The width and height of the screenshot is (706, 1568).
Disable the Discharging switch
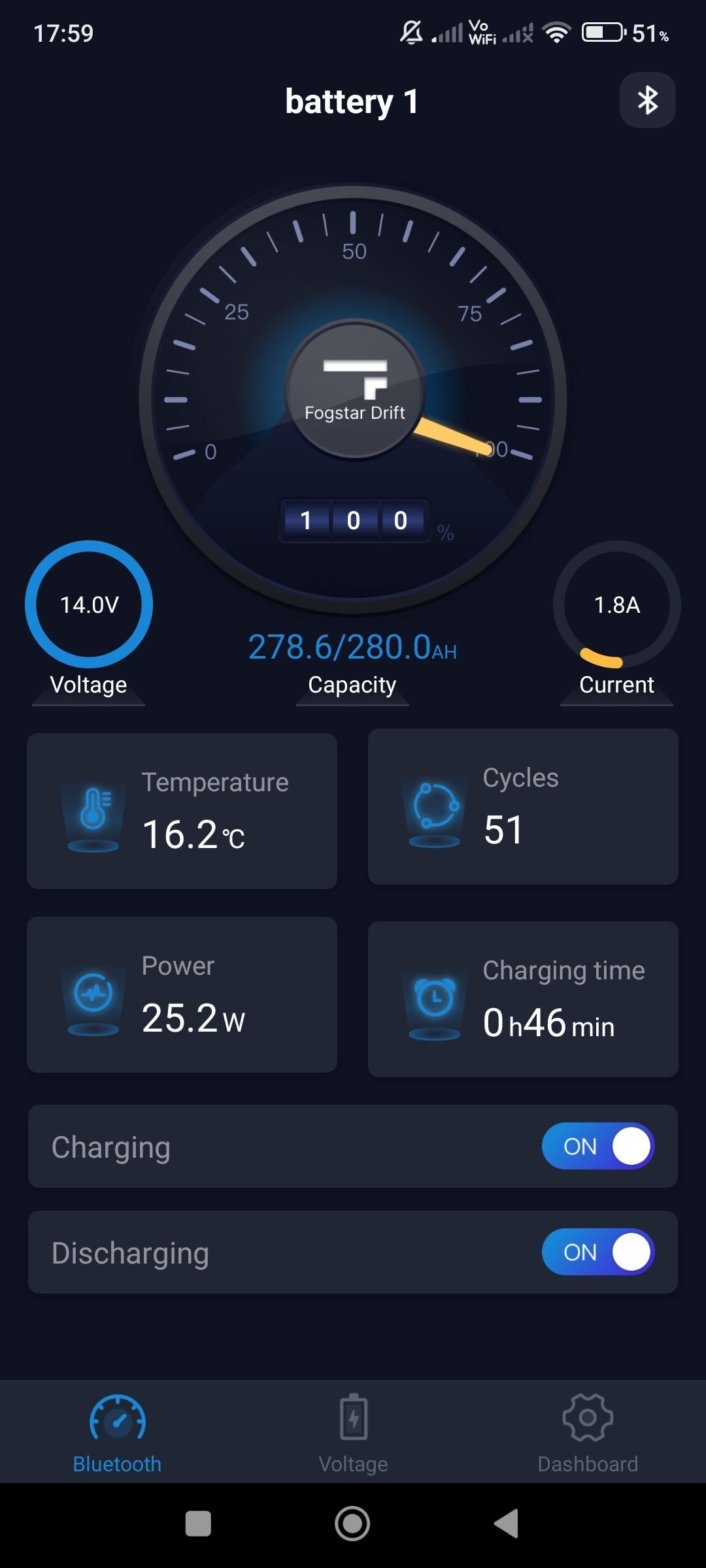click(598, 1252)
